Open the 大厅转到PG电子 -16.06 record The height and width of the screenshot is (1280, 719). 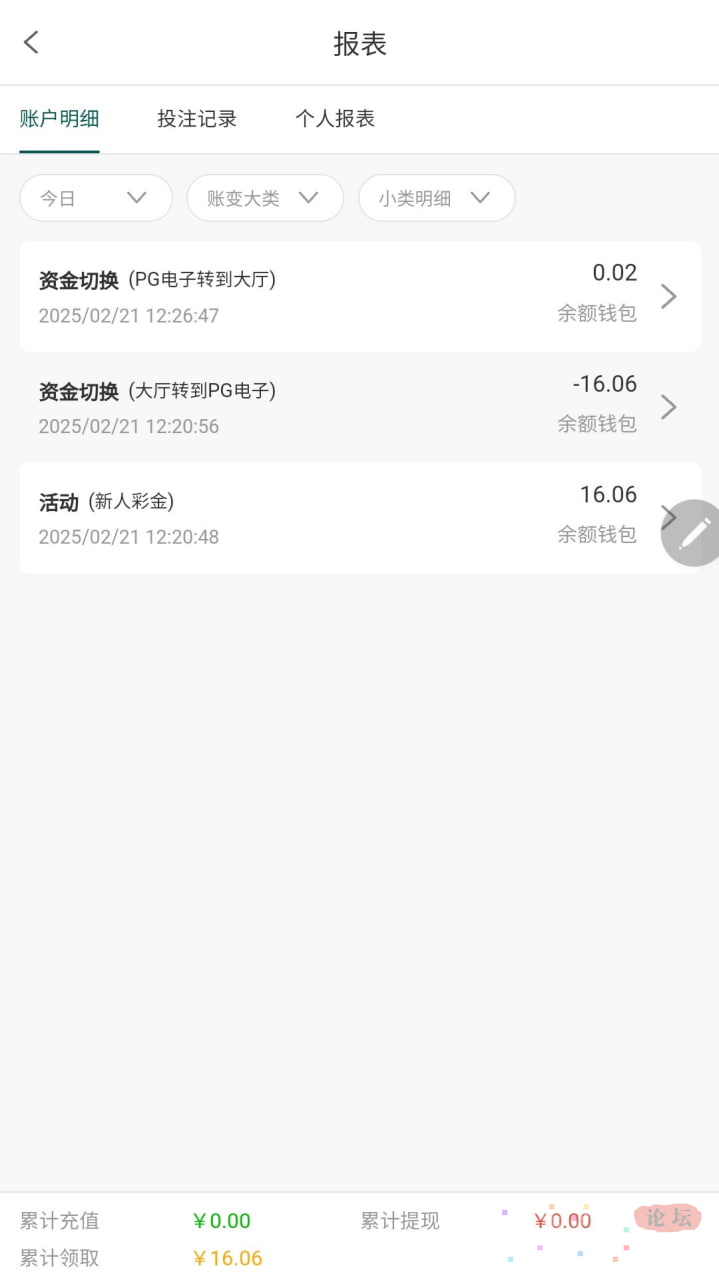click(x=360, y=407)
